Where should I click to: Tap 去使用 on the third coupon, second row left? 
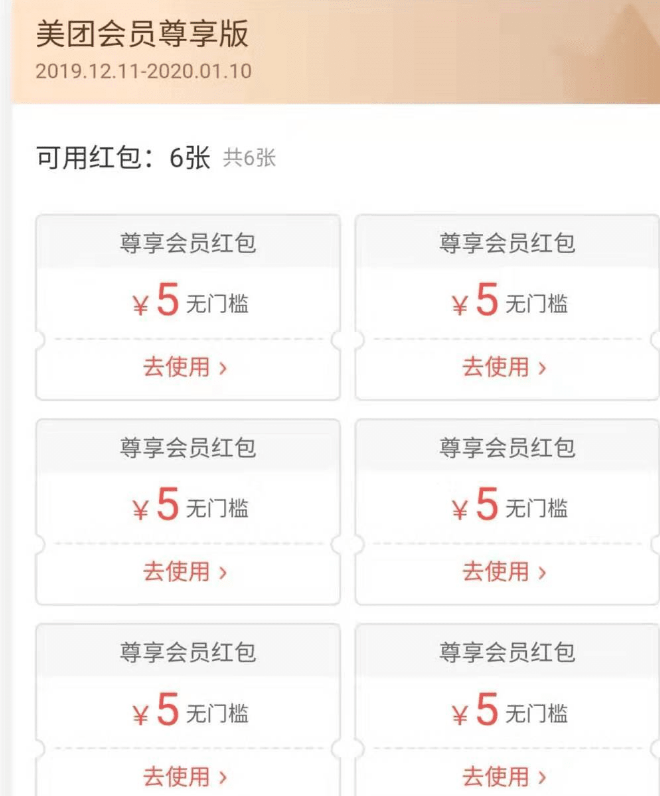[186, 572]
